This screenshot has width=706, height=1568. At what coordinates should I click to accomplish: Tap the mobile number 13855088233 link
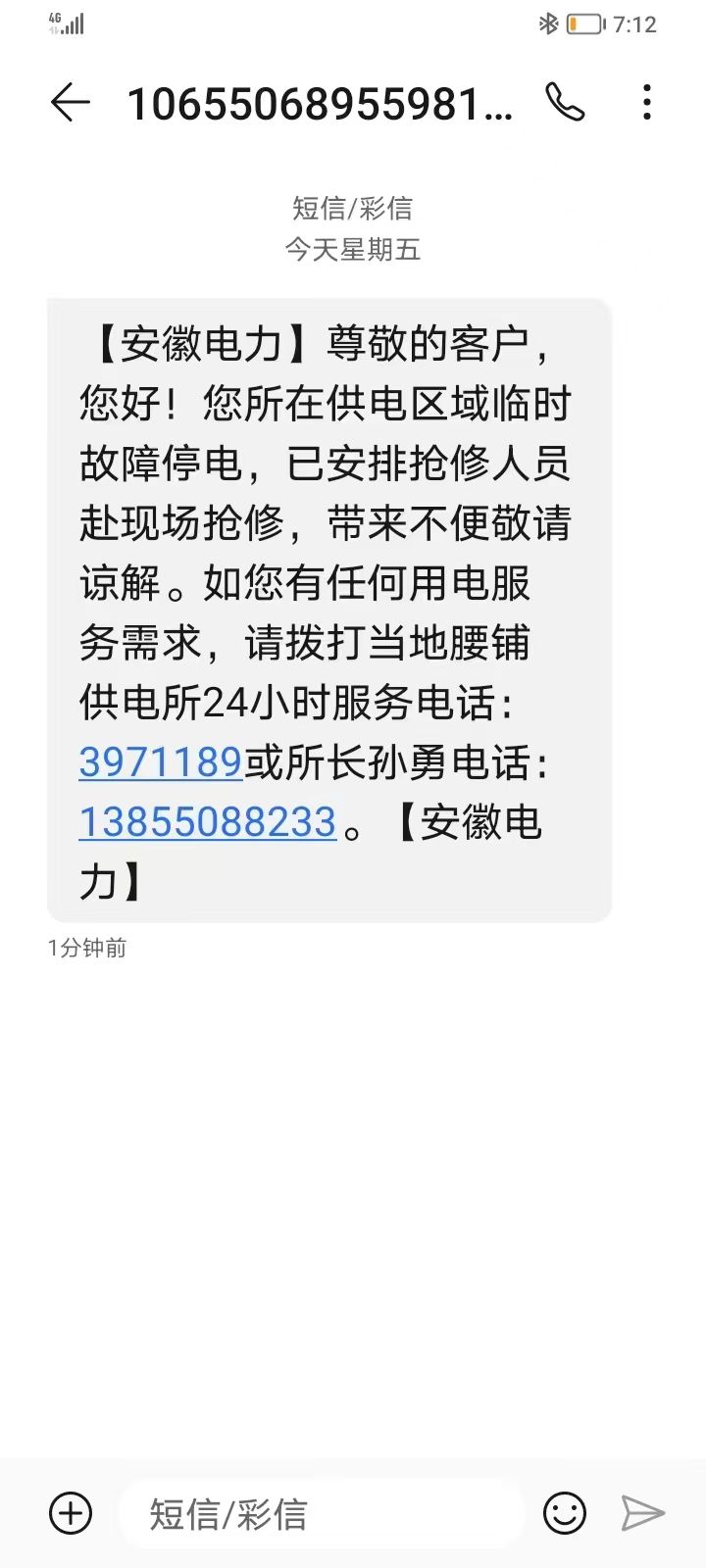click(208, 822)
